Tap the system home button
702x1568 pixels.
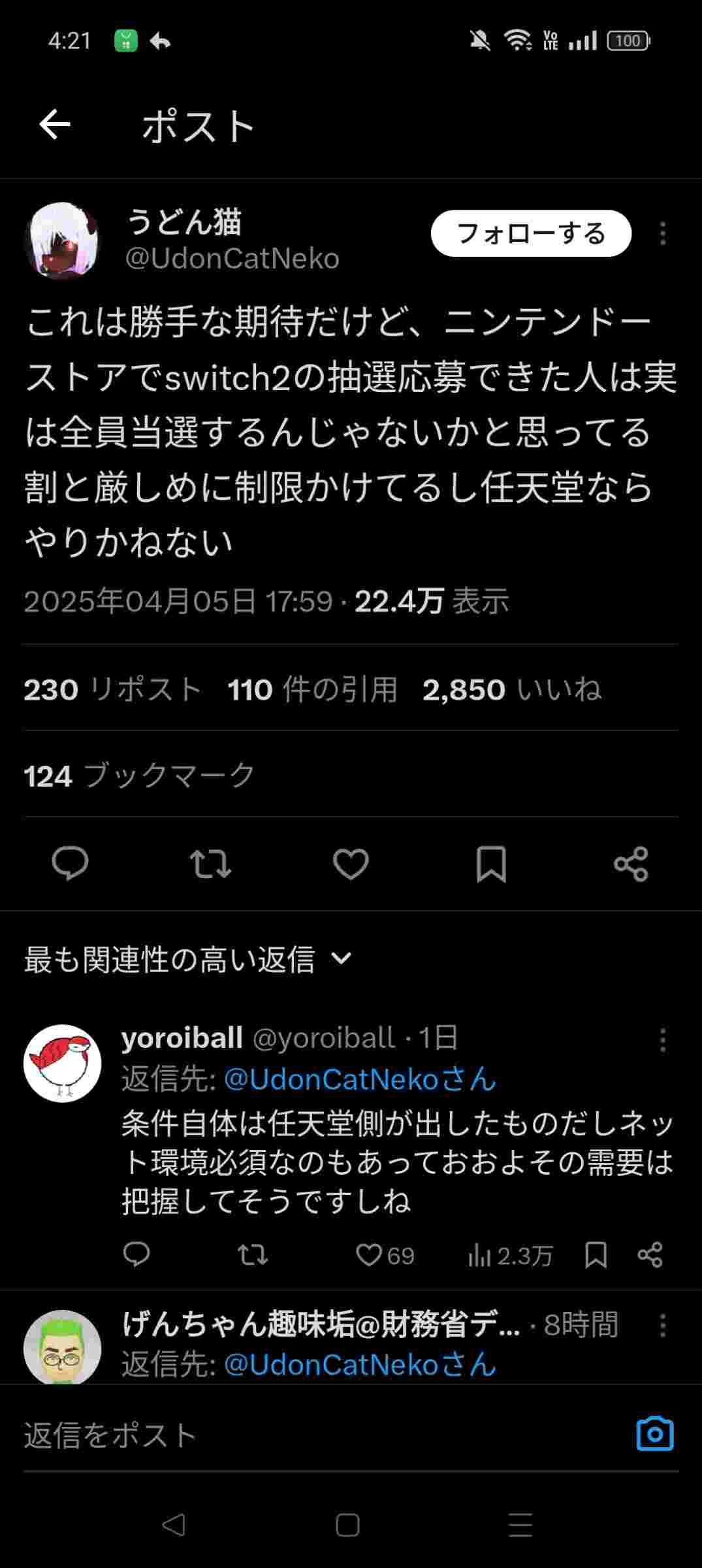(x=347, y=1525)
